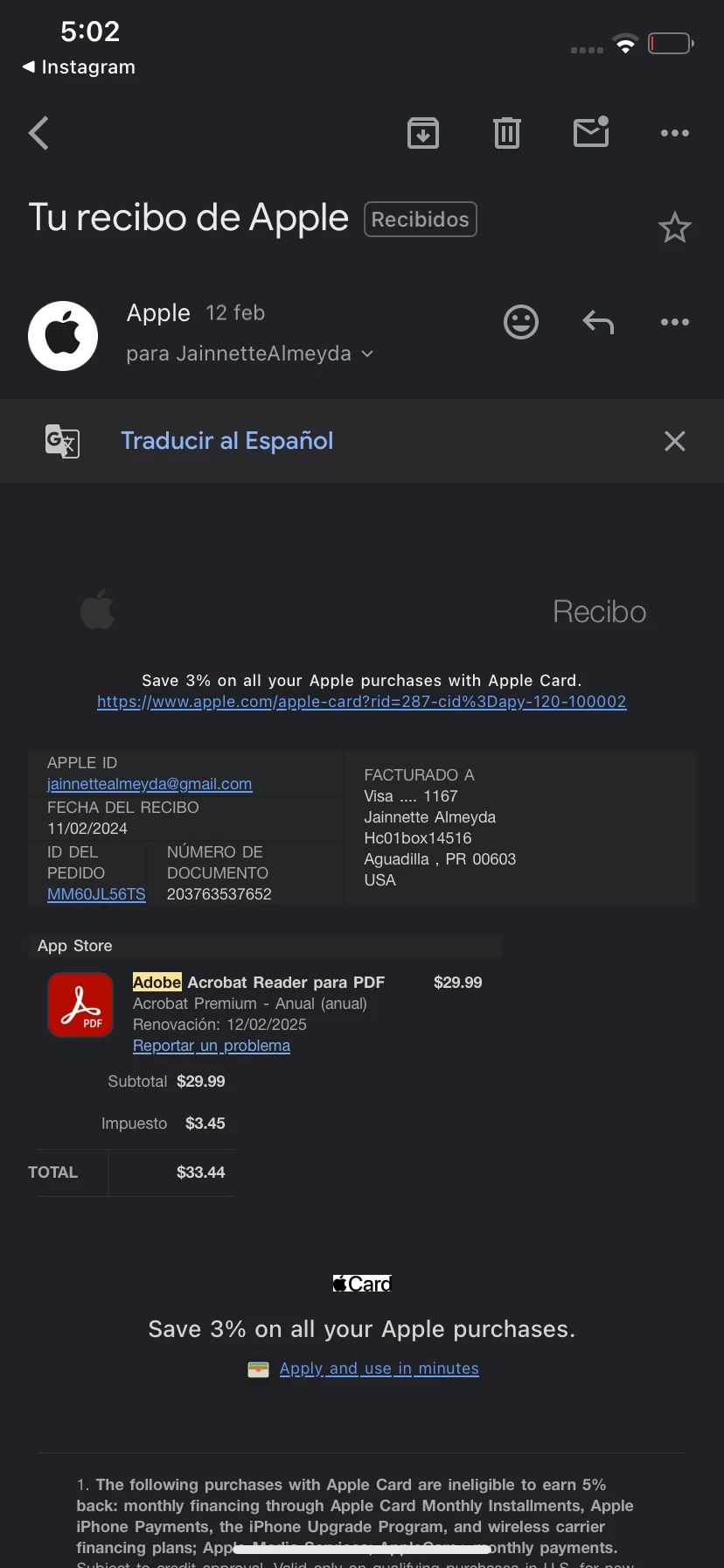
Task: Mark this email as unread
Action: (591, 133)
